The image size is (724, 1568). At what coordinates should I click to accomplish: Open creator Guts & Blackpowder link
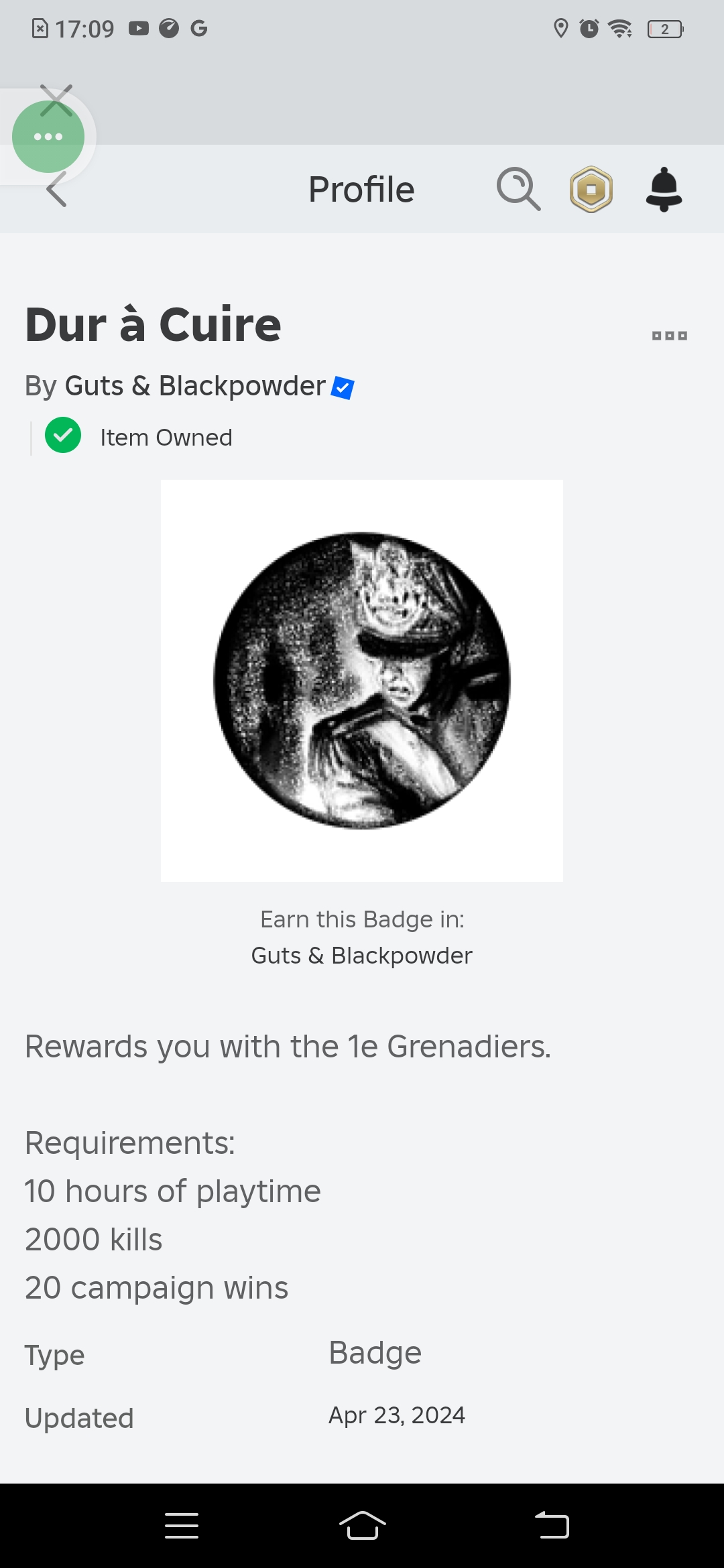tap(195, 386)
